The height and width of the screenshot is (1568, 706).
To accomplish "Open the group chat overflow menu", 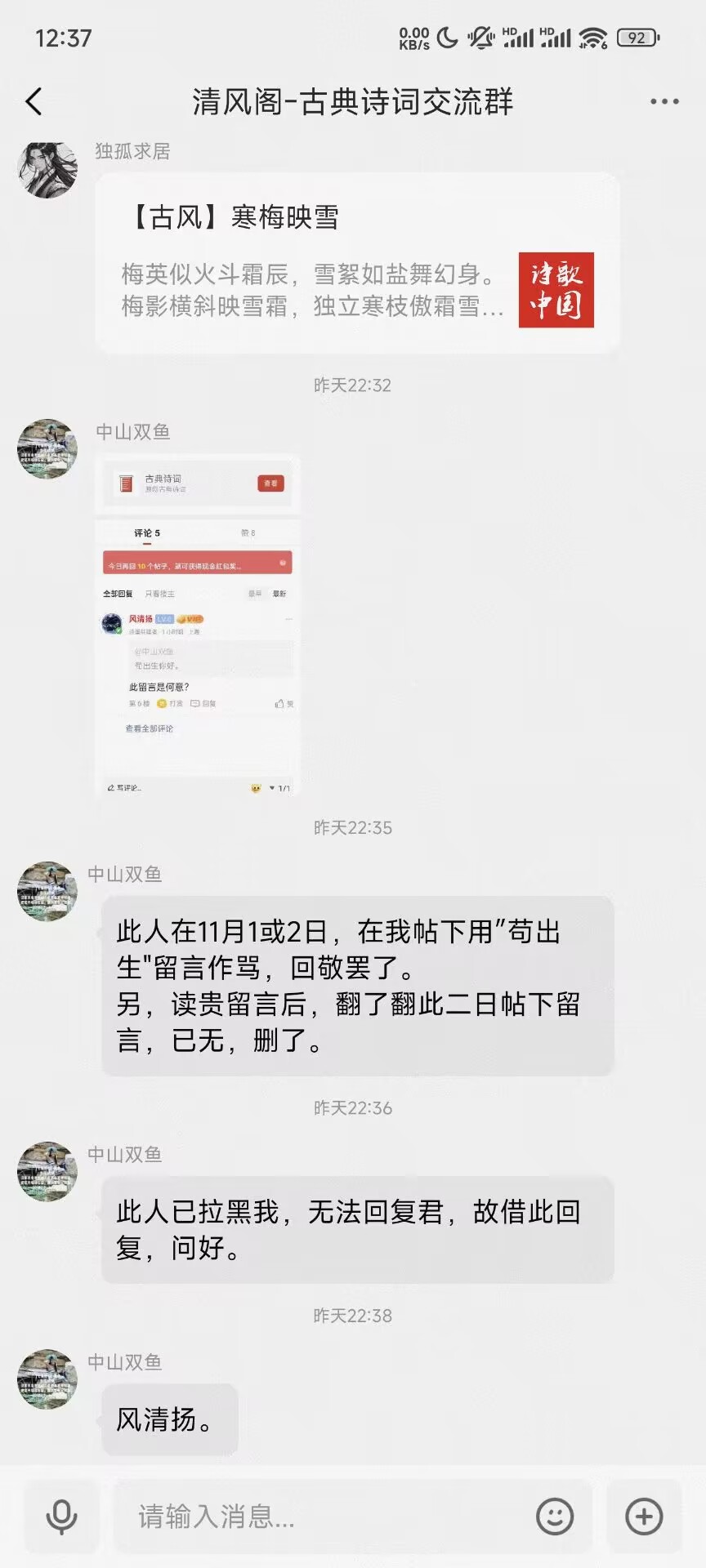I will coord(664,102).
